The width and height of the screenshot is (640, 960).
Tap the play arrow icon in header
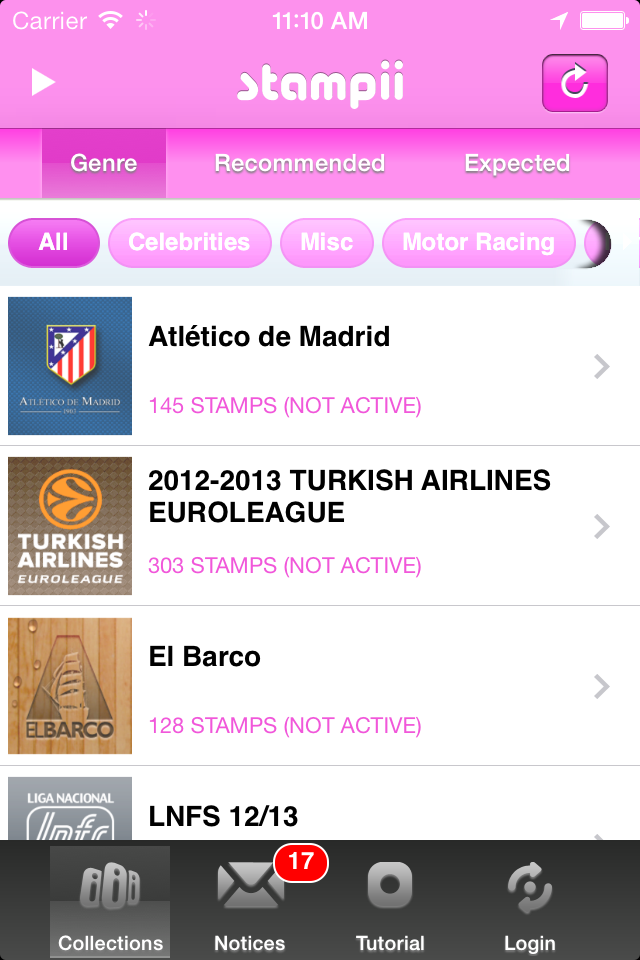click(x=42, y=82)
